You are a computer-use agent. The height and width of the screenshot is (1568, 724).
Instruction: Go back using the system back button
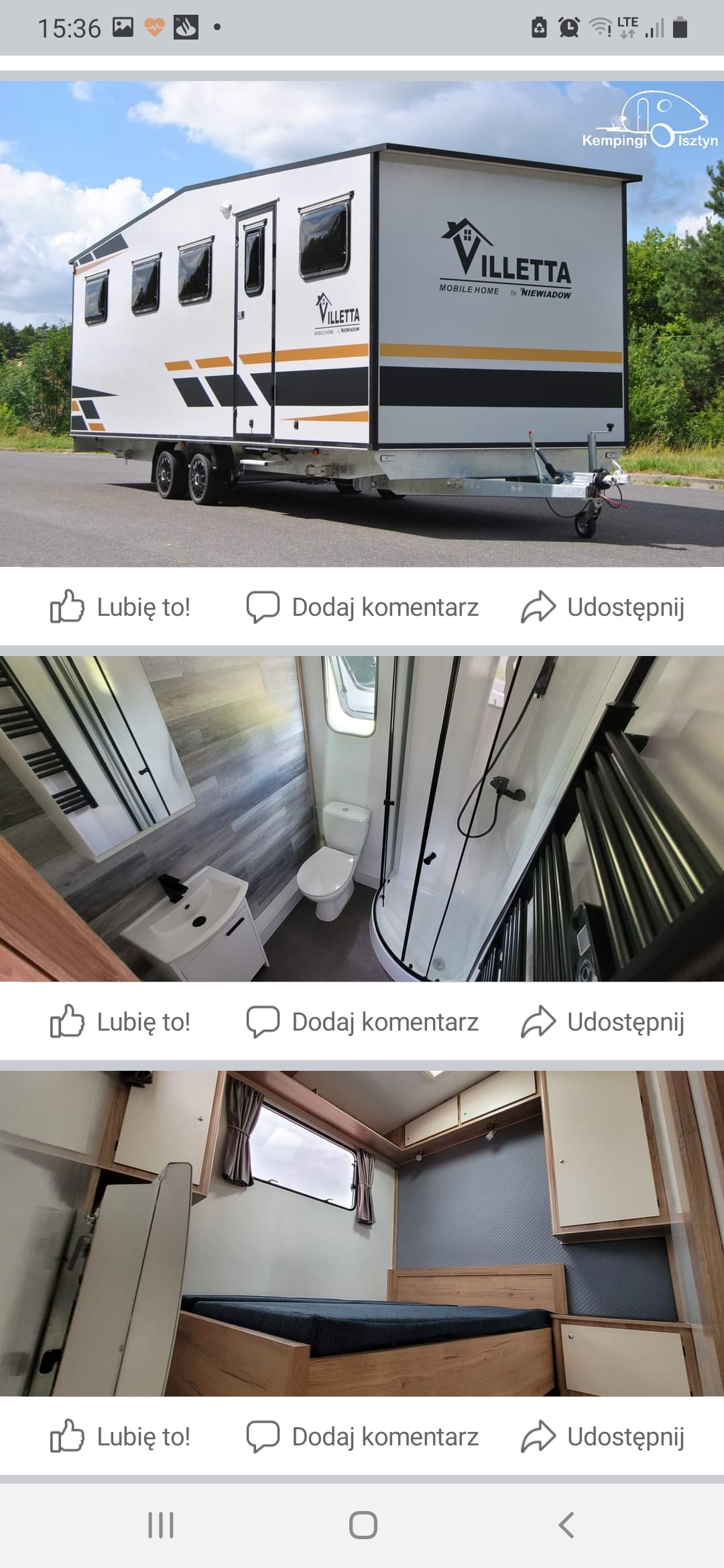click(566, 1525)
